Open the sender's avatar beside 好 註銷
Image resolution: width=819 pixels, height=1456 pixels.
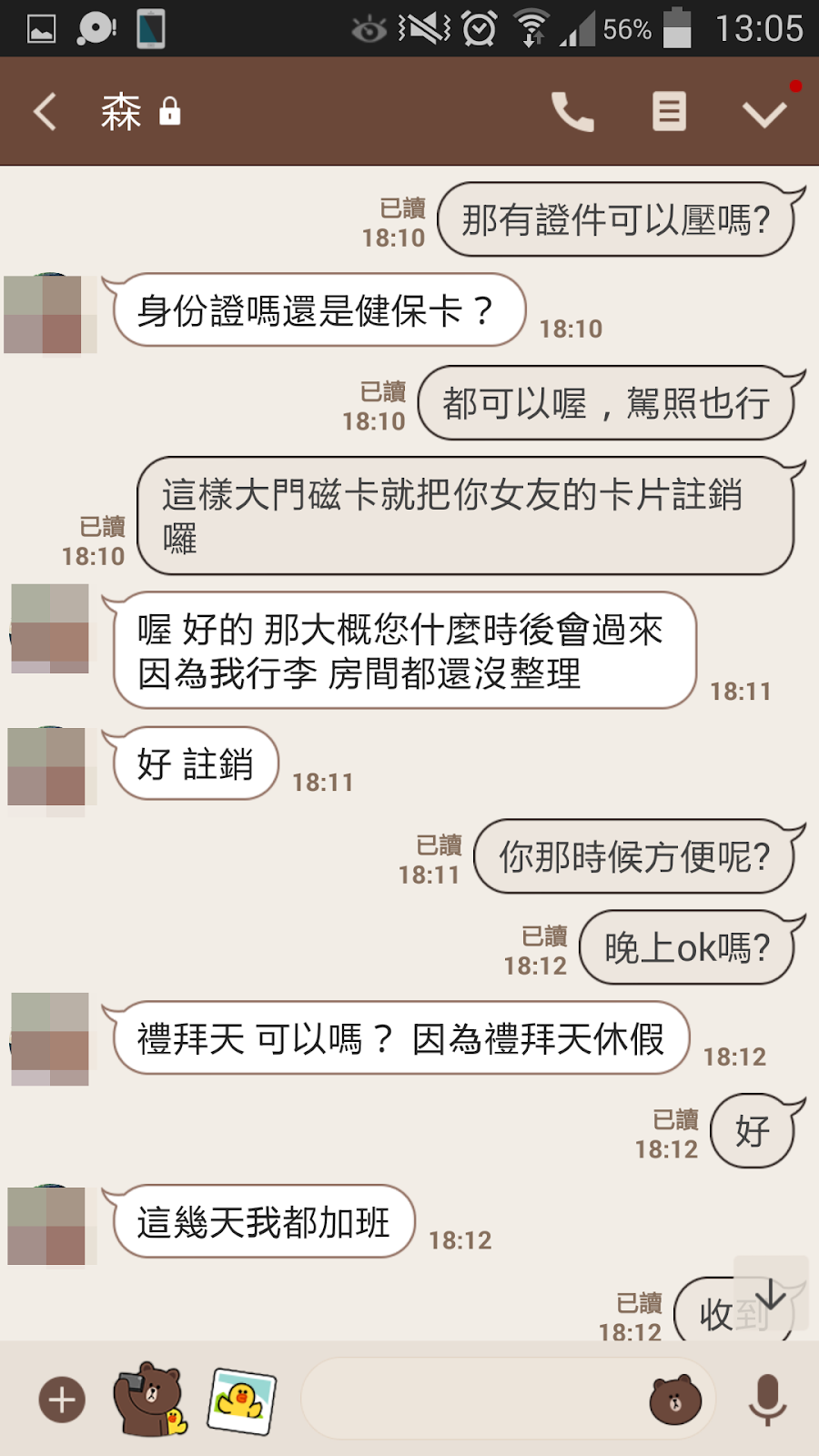coord(47,767)
